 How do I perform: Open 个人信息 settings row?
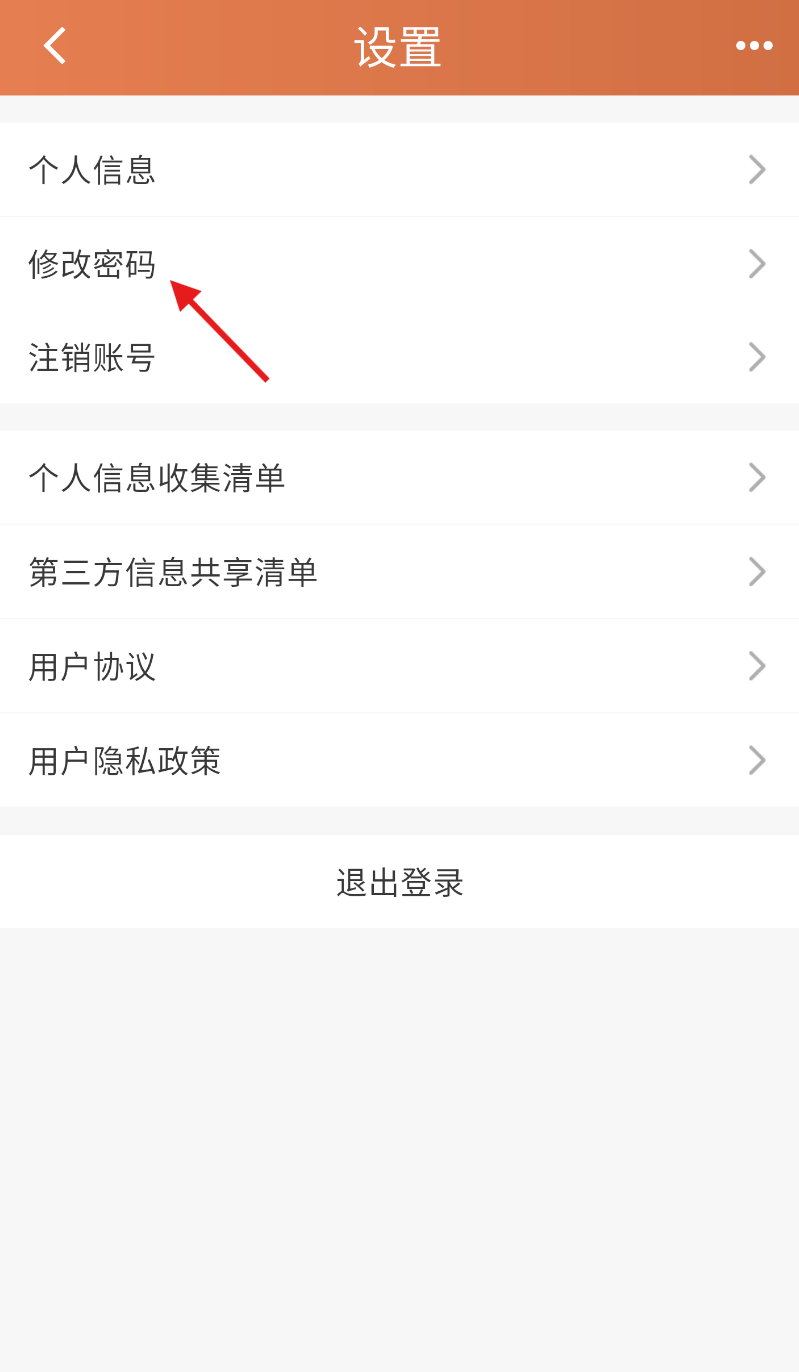[399, 170]
